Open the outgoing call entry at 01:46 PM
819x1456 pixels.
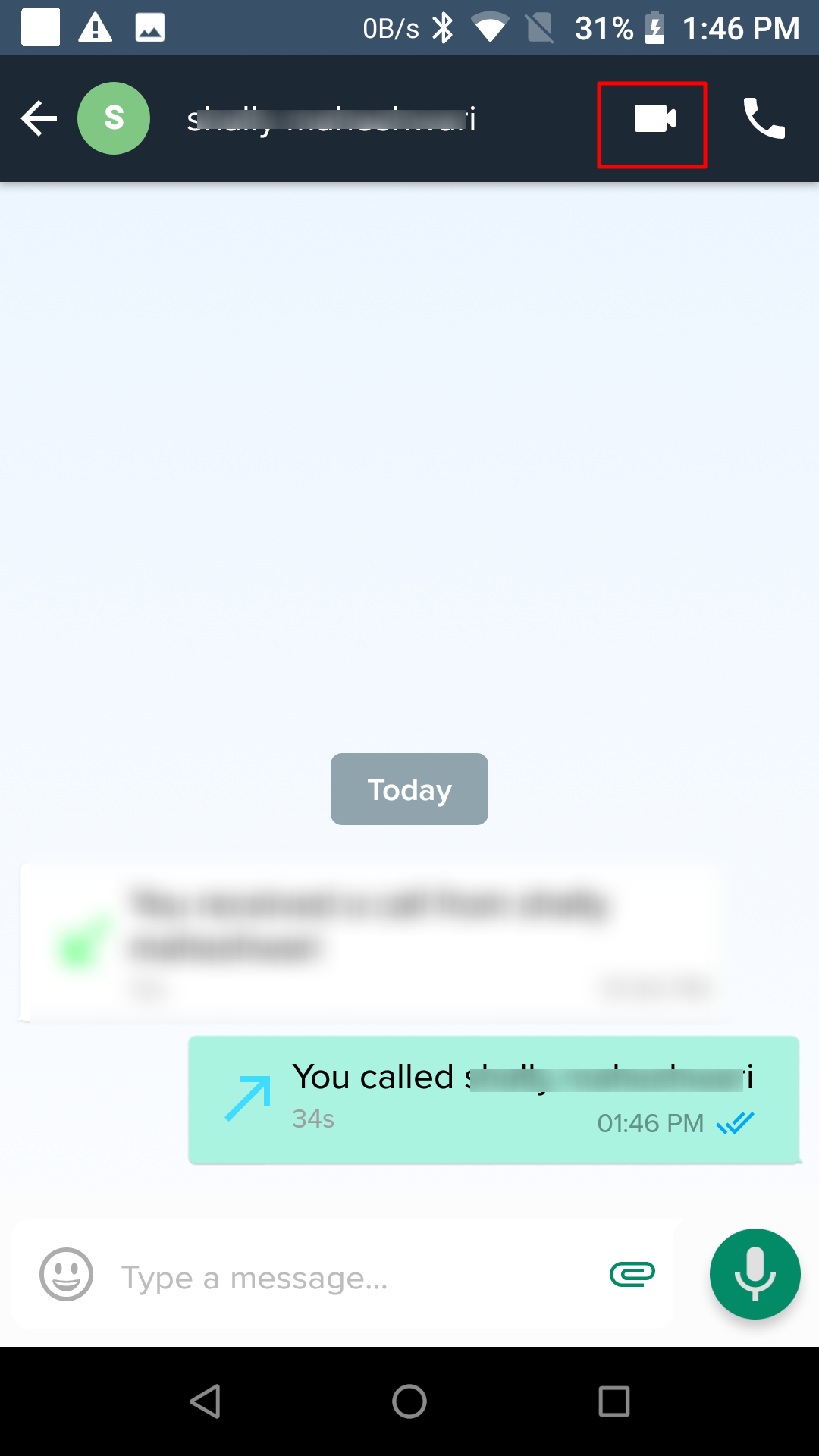tap(494, 1100)
